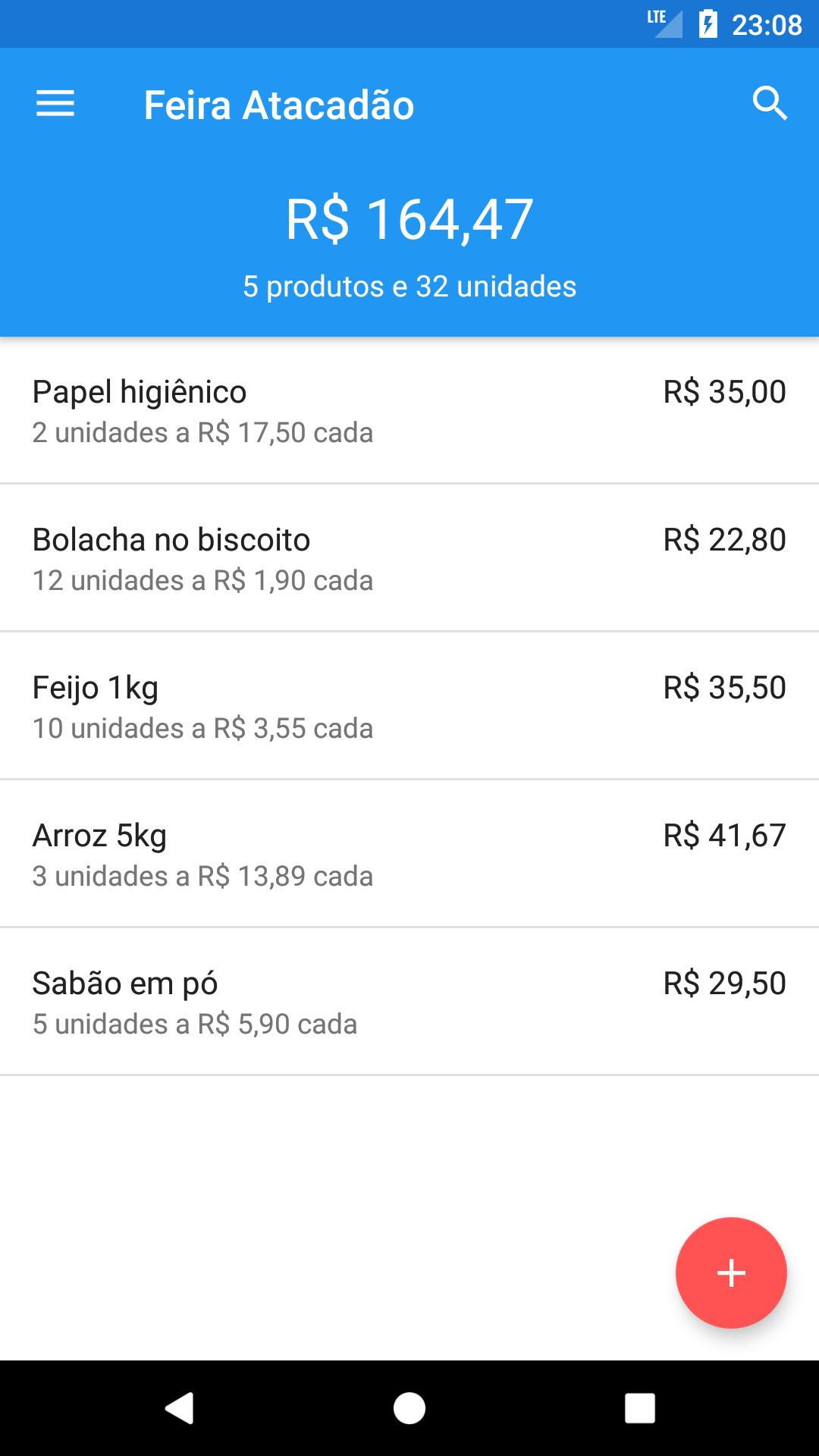Tap the search magnifier icon
Image resolution: width=819 pixels, height=1456 pixels.
point(770,104)
